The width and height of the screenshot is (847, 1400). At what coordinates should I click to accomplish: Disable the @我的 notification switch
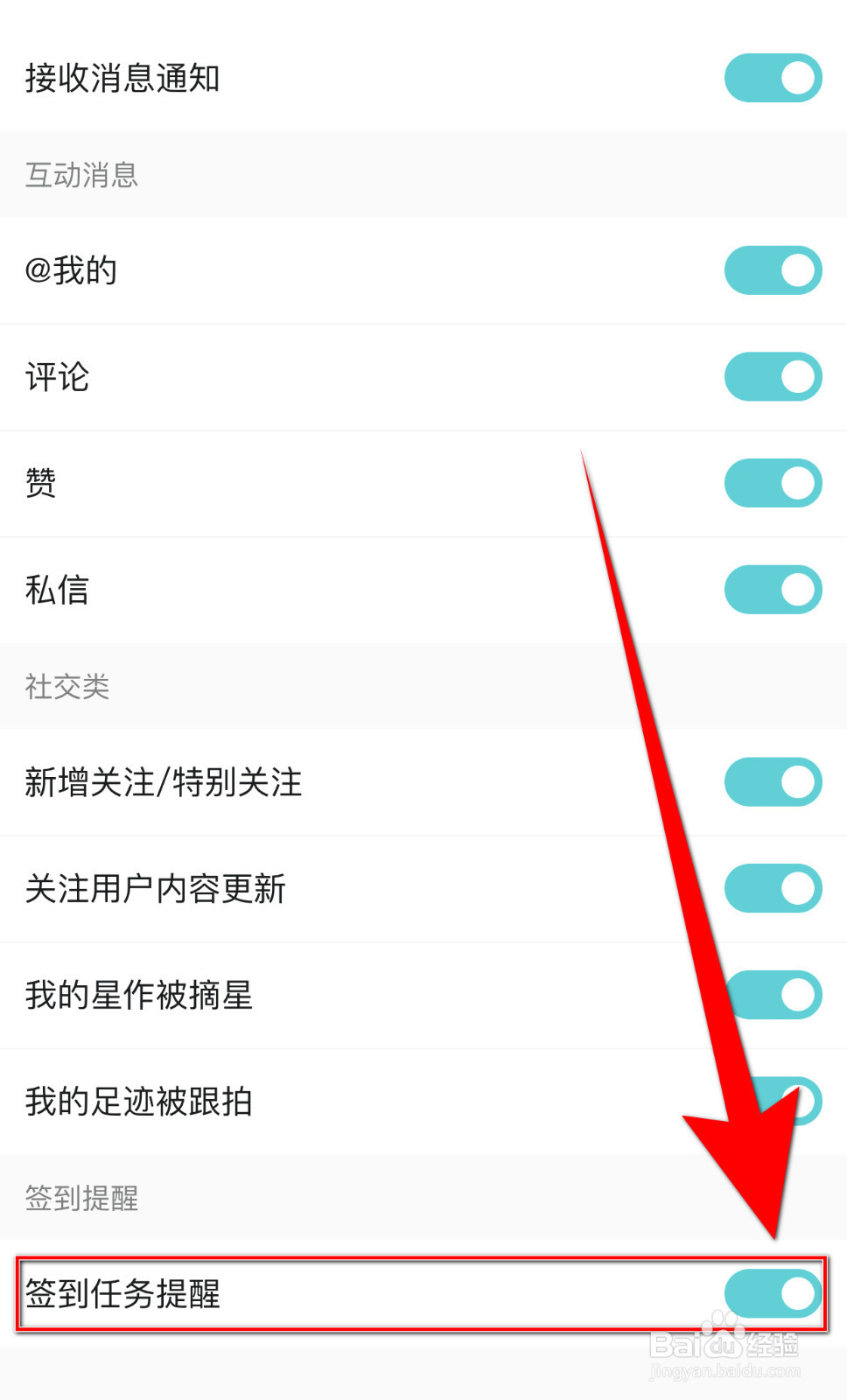(773, 270)
